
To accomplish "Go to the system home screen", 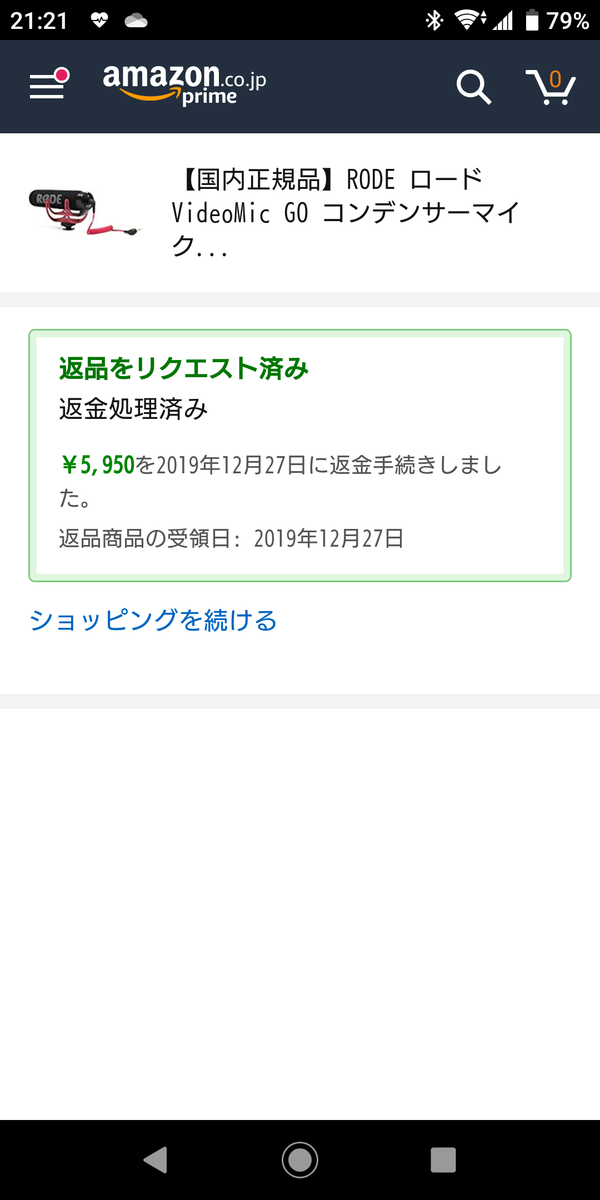I will coord(300,1160).
